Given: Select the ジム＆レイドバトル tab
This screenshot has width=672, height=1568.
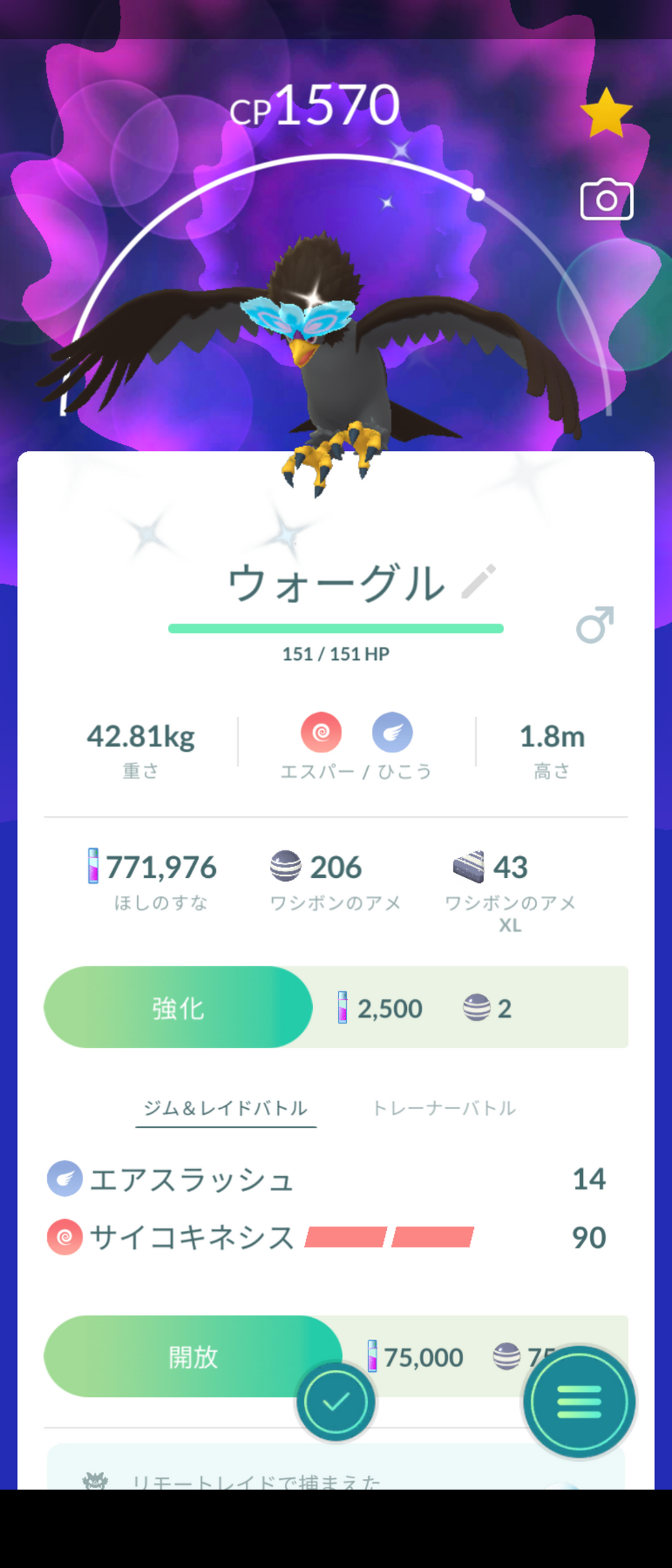Looking at the screenshot, I should (225, 1108).
